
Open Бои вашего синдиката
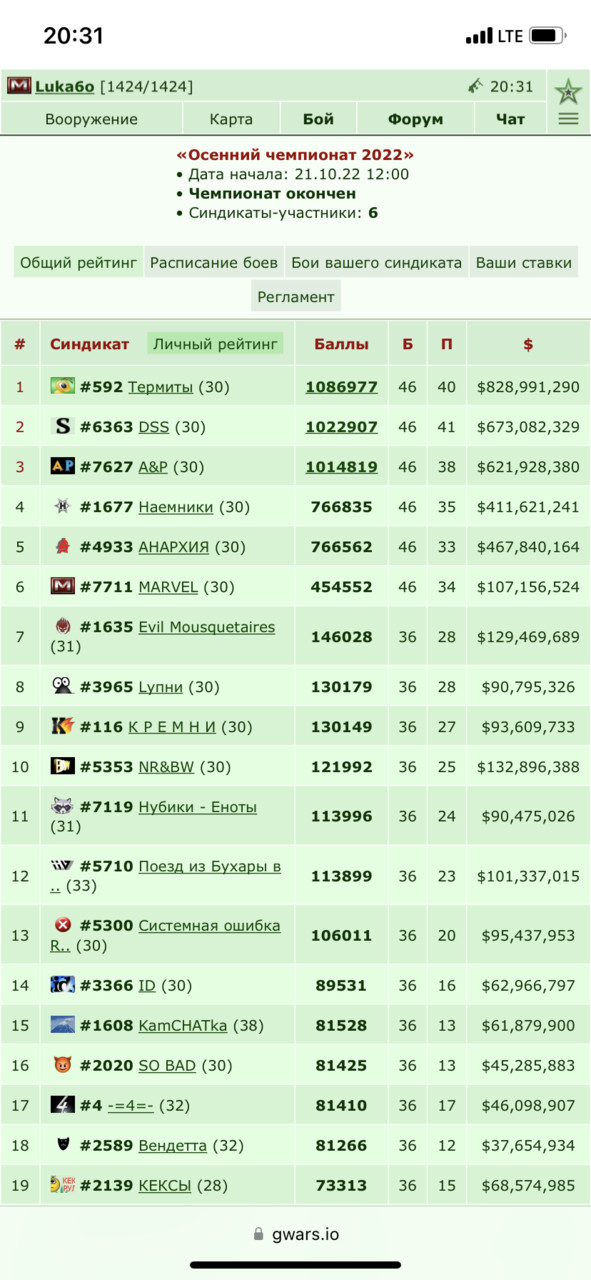coord(376,263)
